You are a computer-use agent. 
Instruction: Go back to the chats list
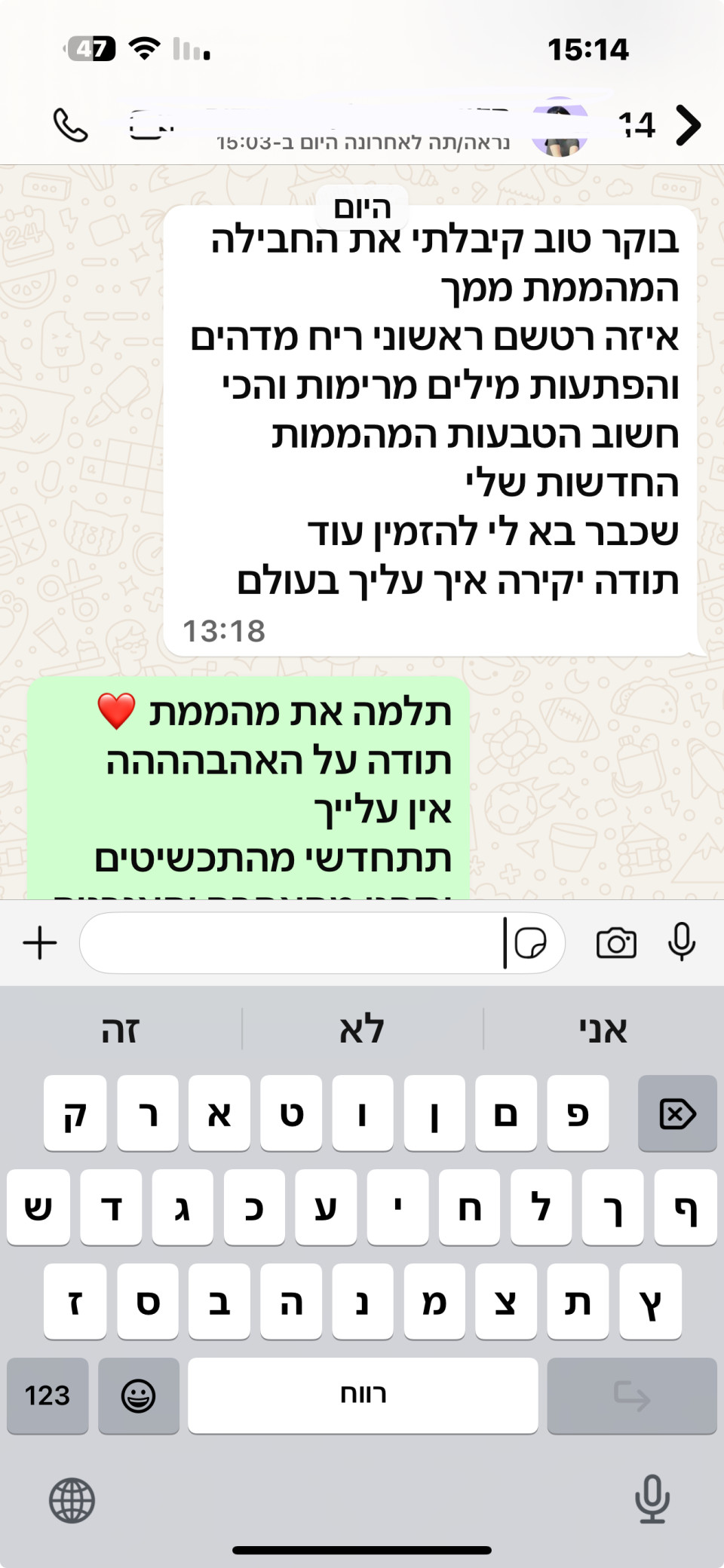pyautogui.click(x=688, y=125)
